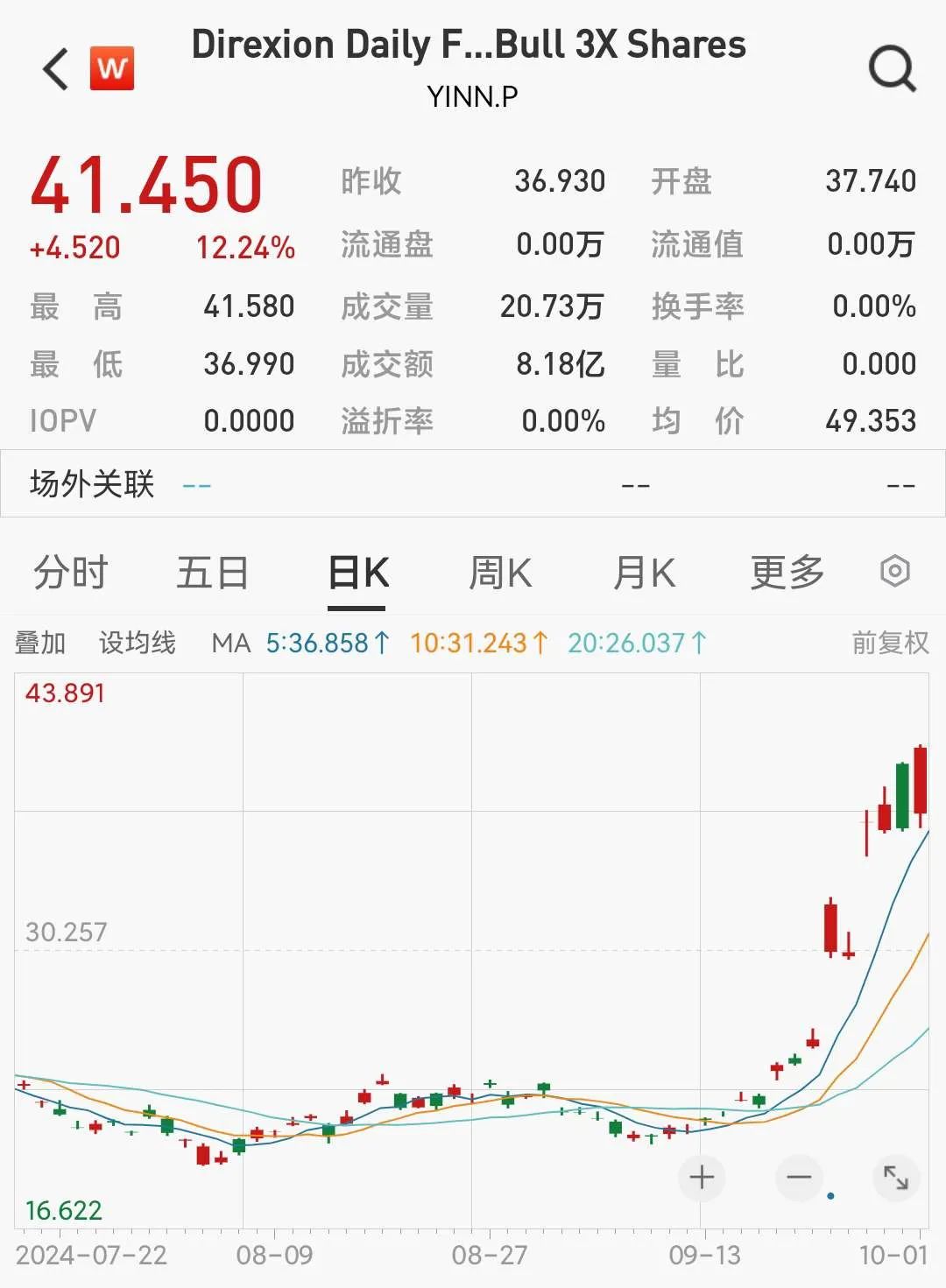
Task: Expand the chart to full screen
Action: pos(895,1177)
